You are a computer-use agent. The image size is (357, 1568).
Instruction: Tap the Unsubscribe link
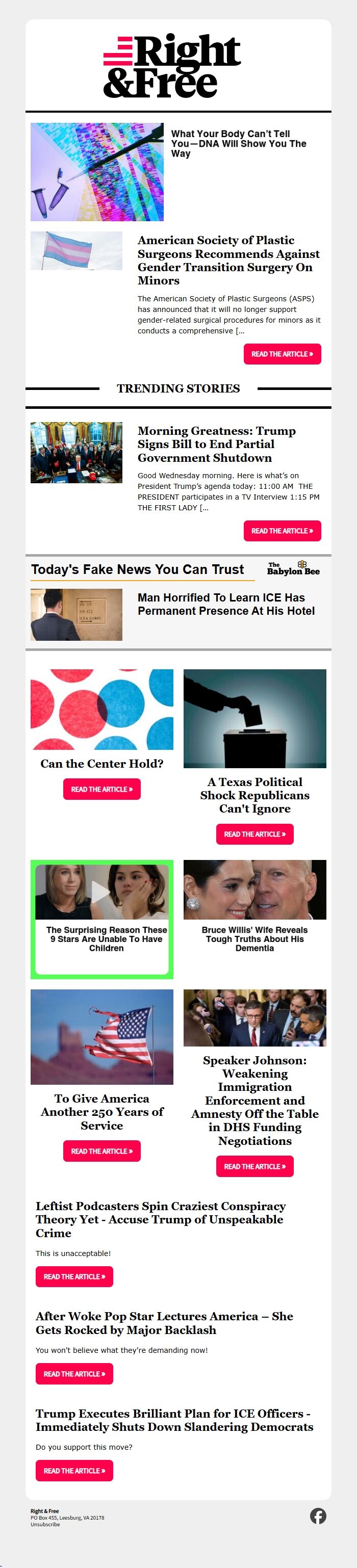click(x=45, y=1524)
